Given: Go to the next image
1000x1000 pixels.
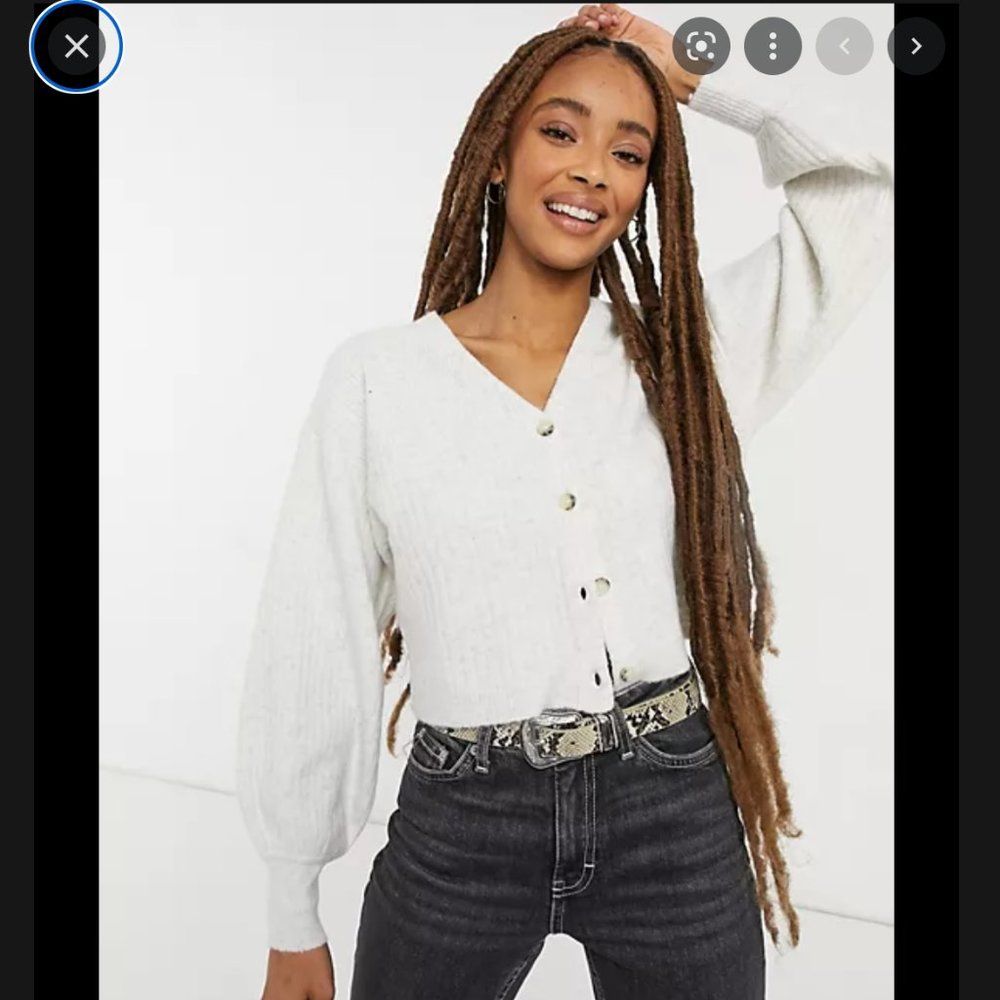Looking at the screenshot, I should pyautogui.click(x=916, y=46).
